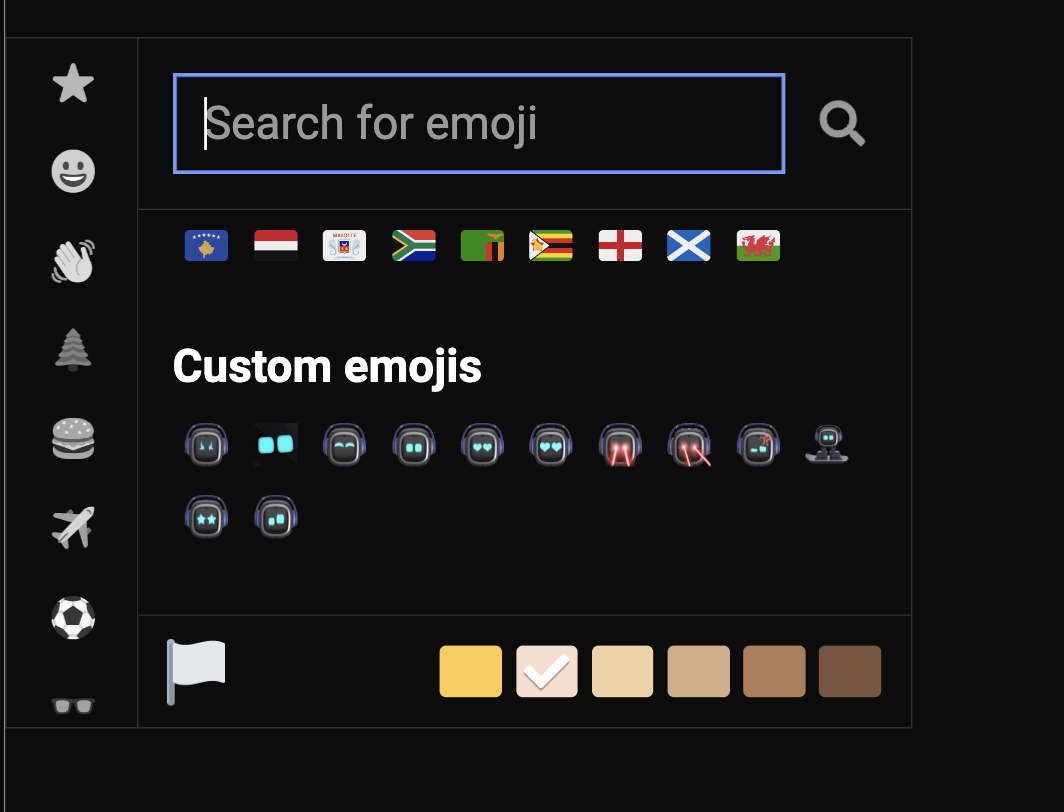Open the food burger category

pyautogui.click(x=73, y=439)
